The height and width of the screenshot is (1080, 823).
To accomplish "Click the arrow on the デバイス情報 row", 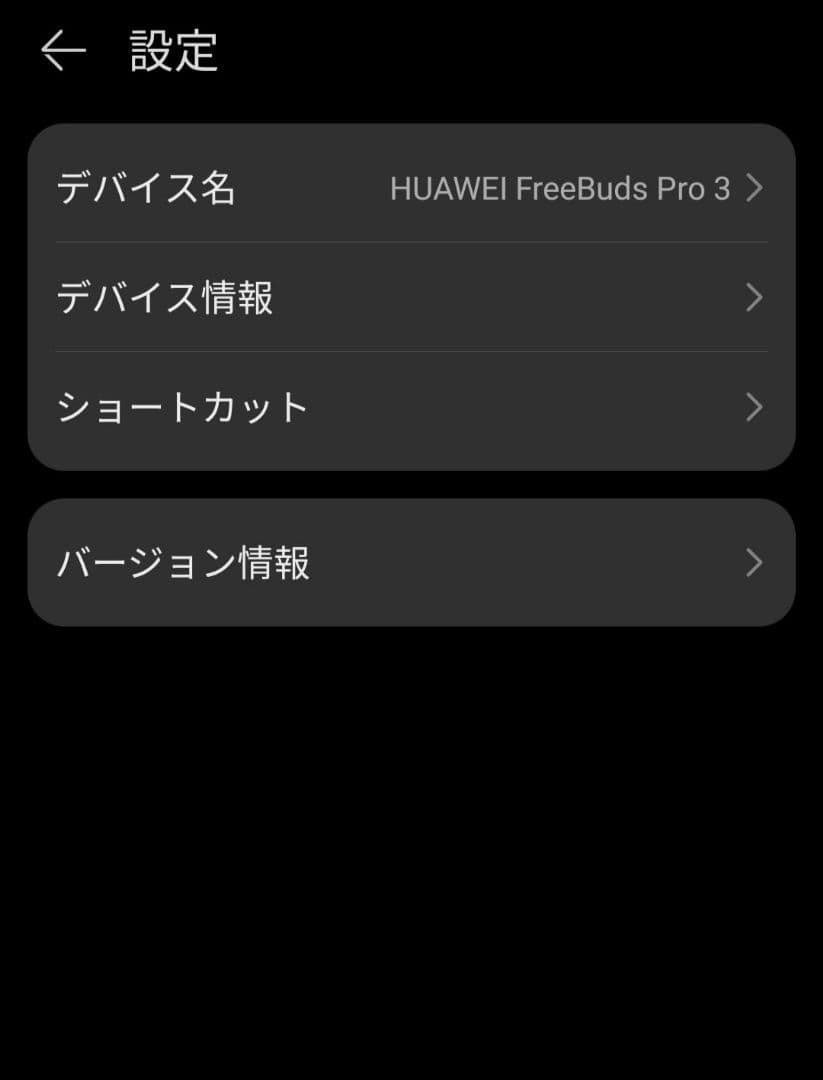I will click(753, 298).
